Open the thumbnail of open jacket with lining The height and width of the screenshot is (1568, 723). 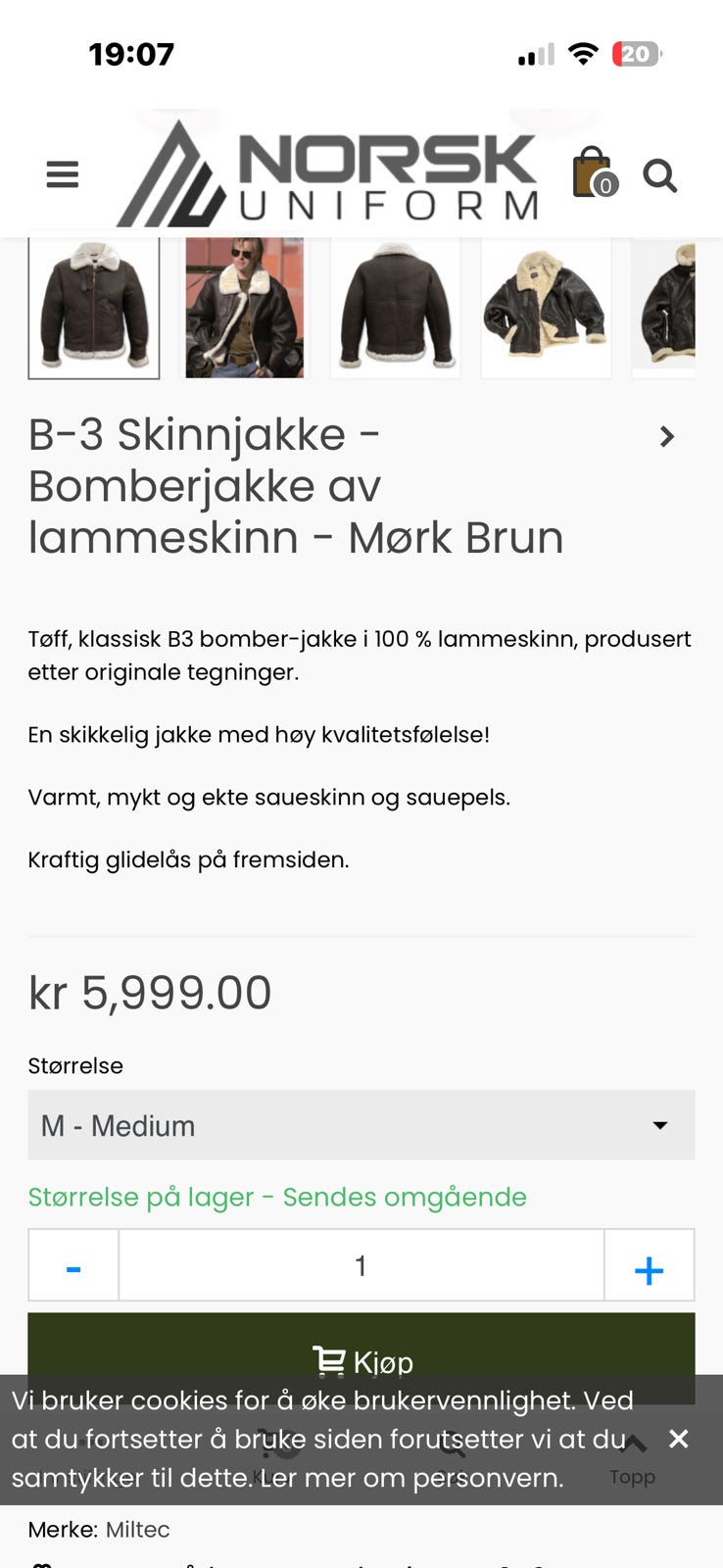(x=546, y=308)
